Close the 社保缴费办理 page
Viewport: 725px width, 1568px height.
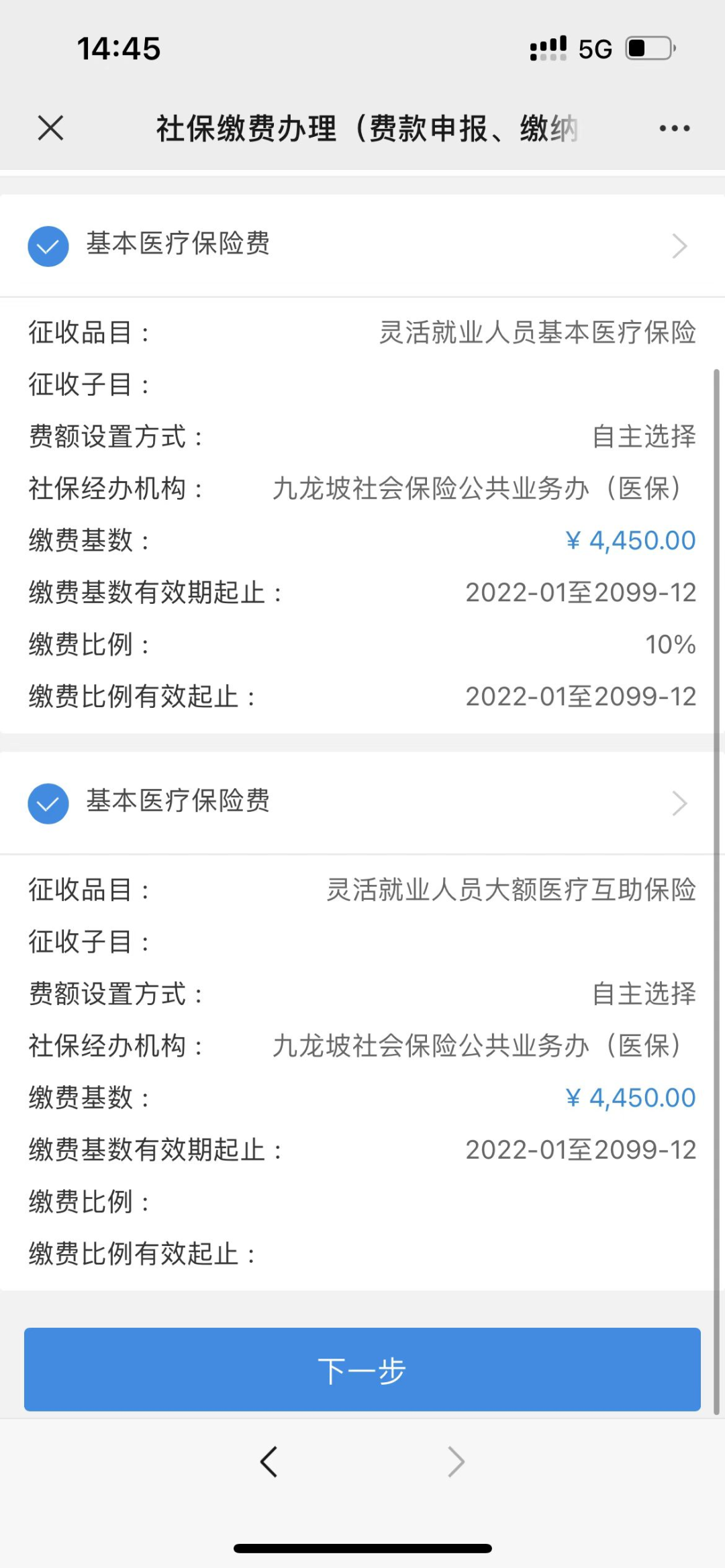point(51,127)
